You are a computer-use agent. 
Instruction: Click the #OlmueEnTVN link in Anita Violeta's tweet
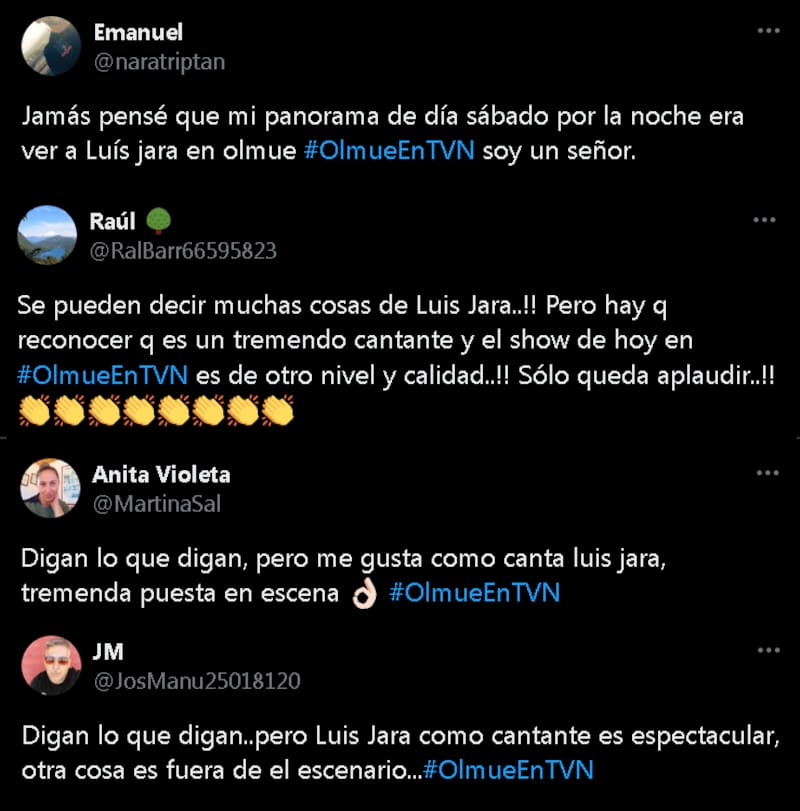tap(476, 593)
